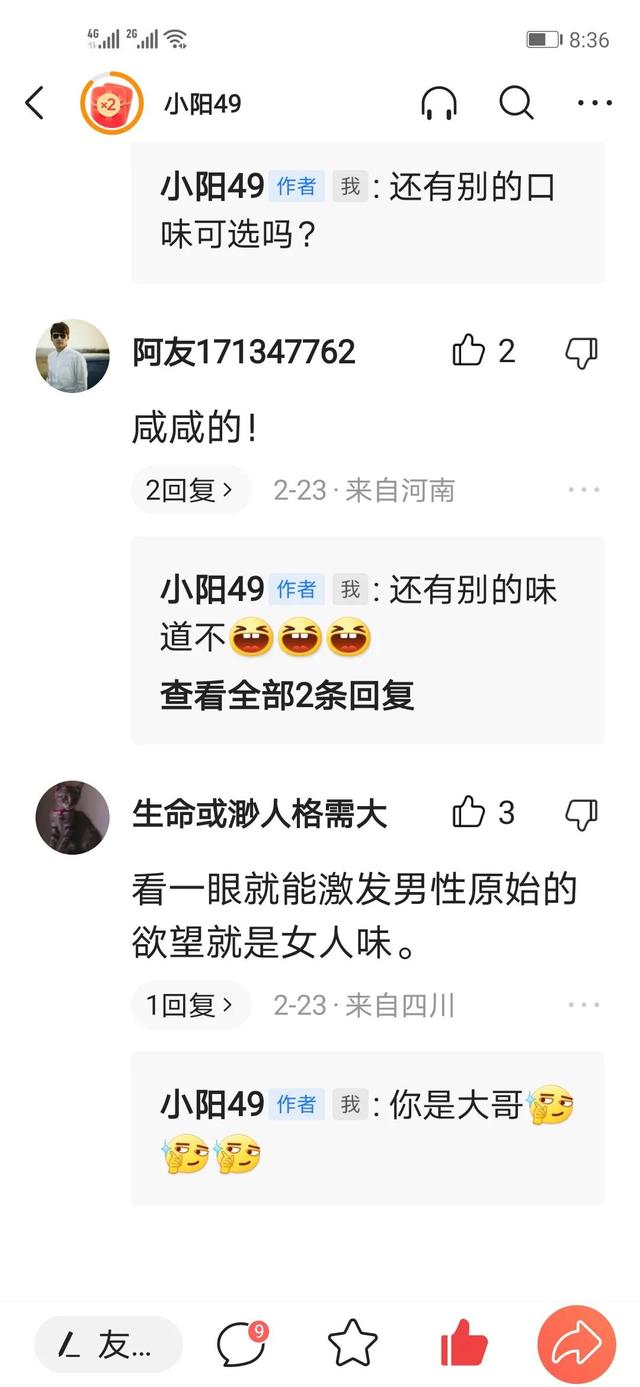Open the header overflow menu
Screen dimensions: 640x1387
595,103
